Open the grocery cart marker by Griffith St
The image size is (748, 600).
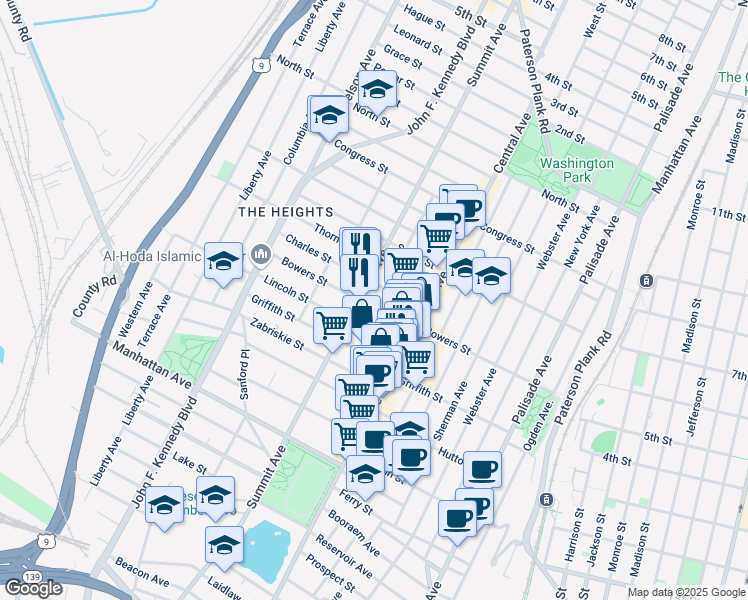332,323
